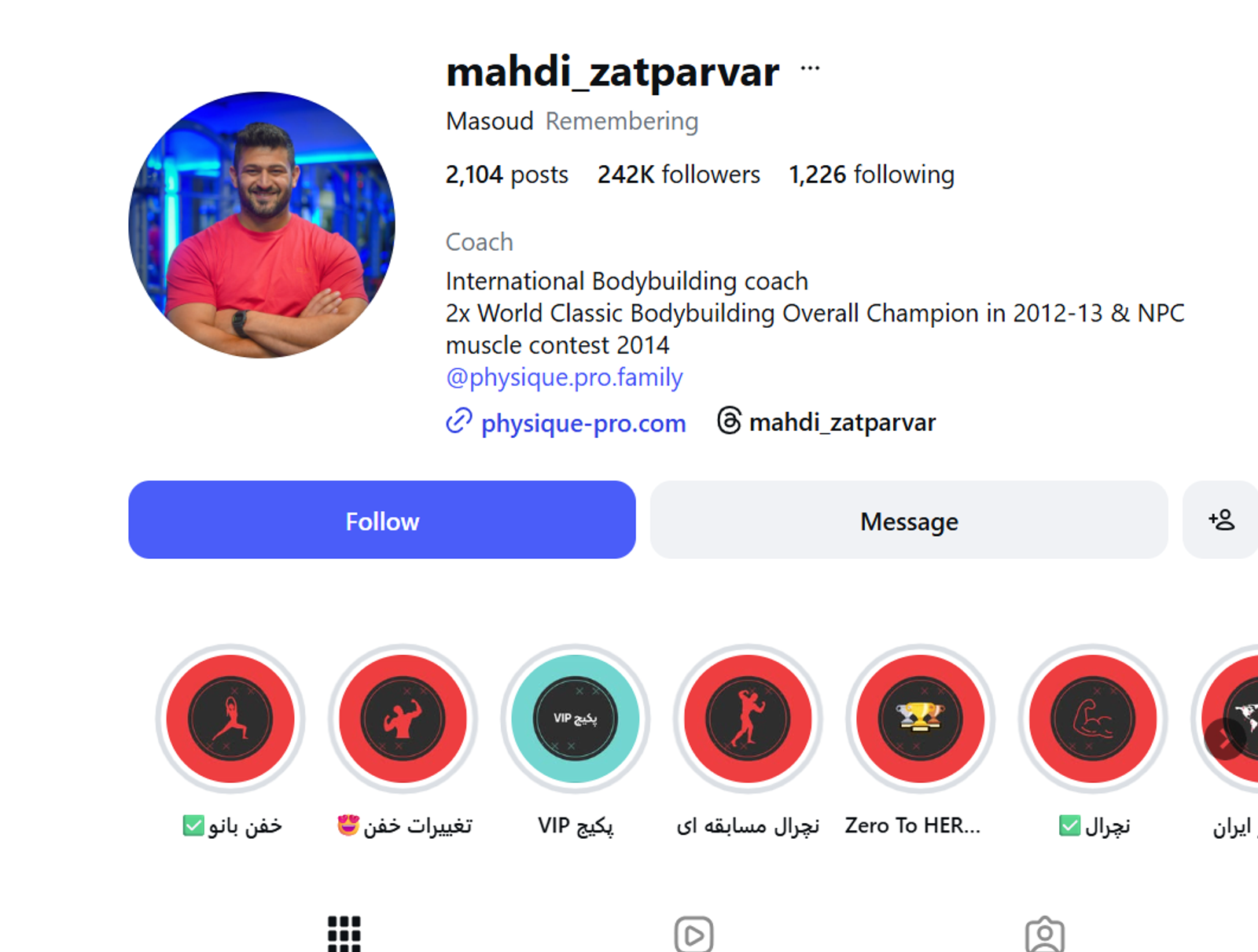Image resolution: width=1258 pixels, height=952 pixels.
Task: Open the نچرال highlight with check mark
Action: point(1093,719)
